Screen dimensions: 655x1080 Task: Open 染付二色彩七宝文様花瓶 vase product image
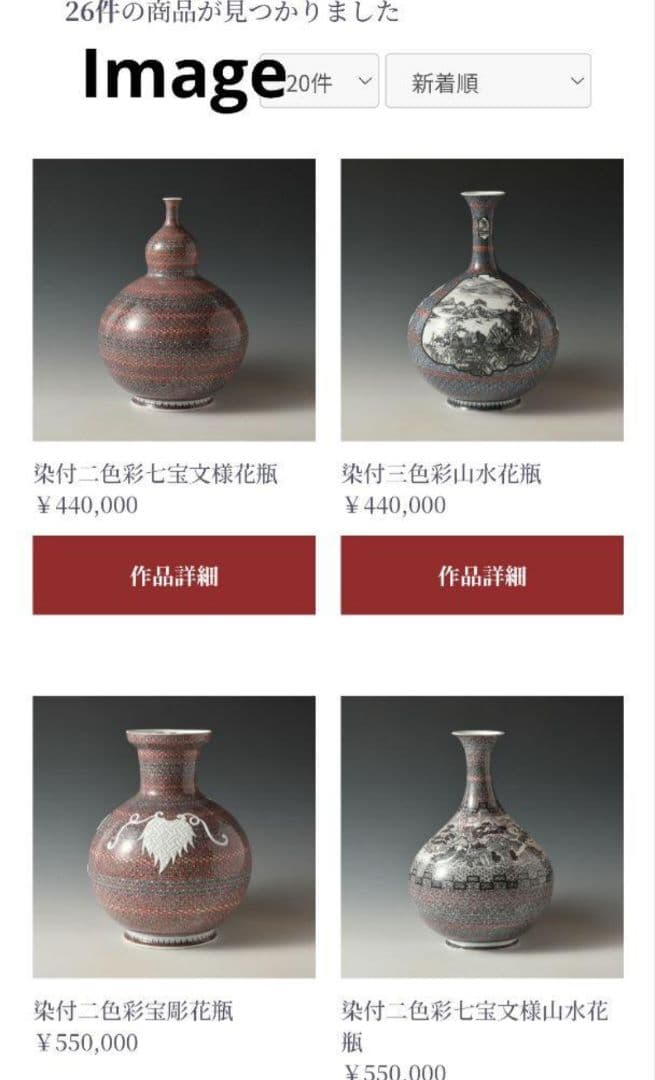[x=174, y=299]
